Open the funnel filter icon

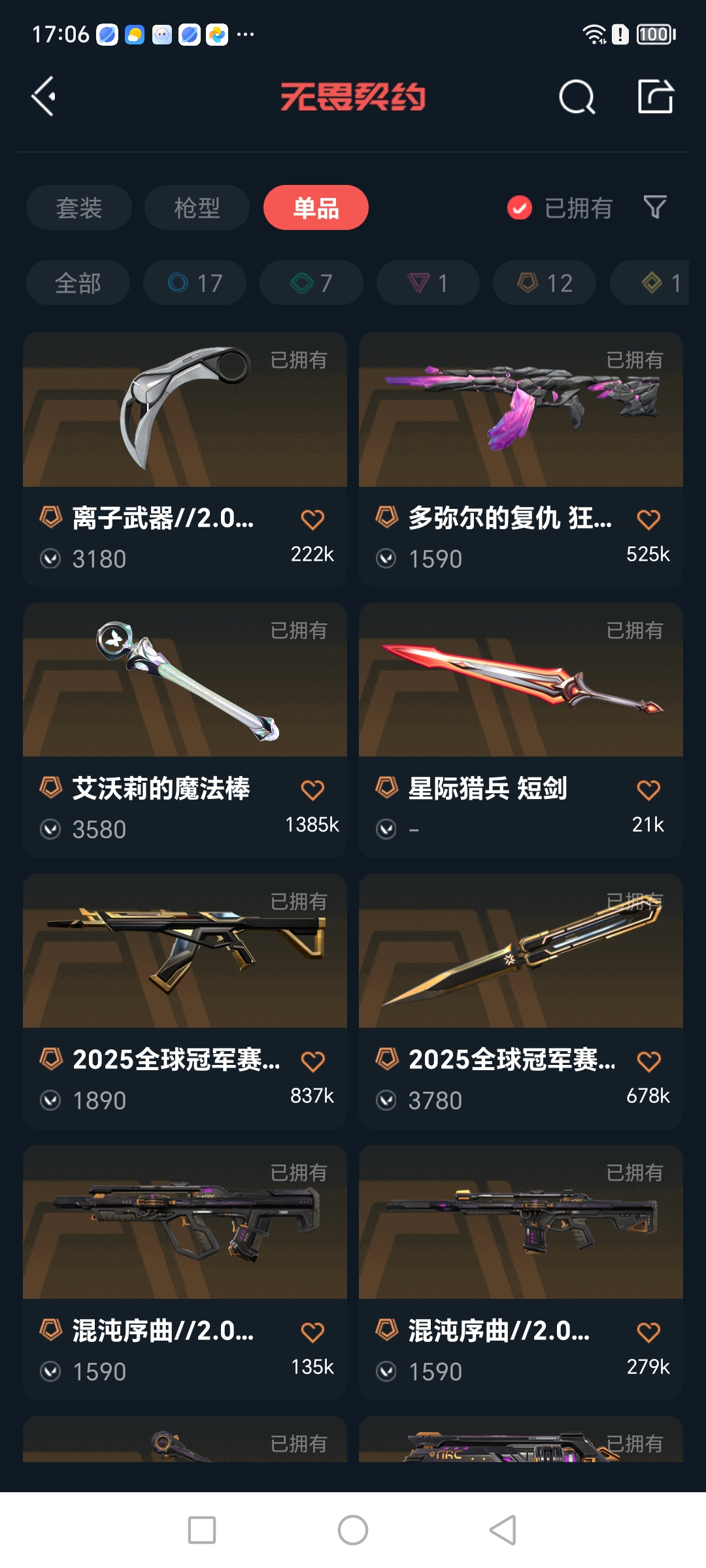click(655, 208)
